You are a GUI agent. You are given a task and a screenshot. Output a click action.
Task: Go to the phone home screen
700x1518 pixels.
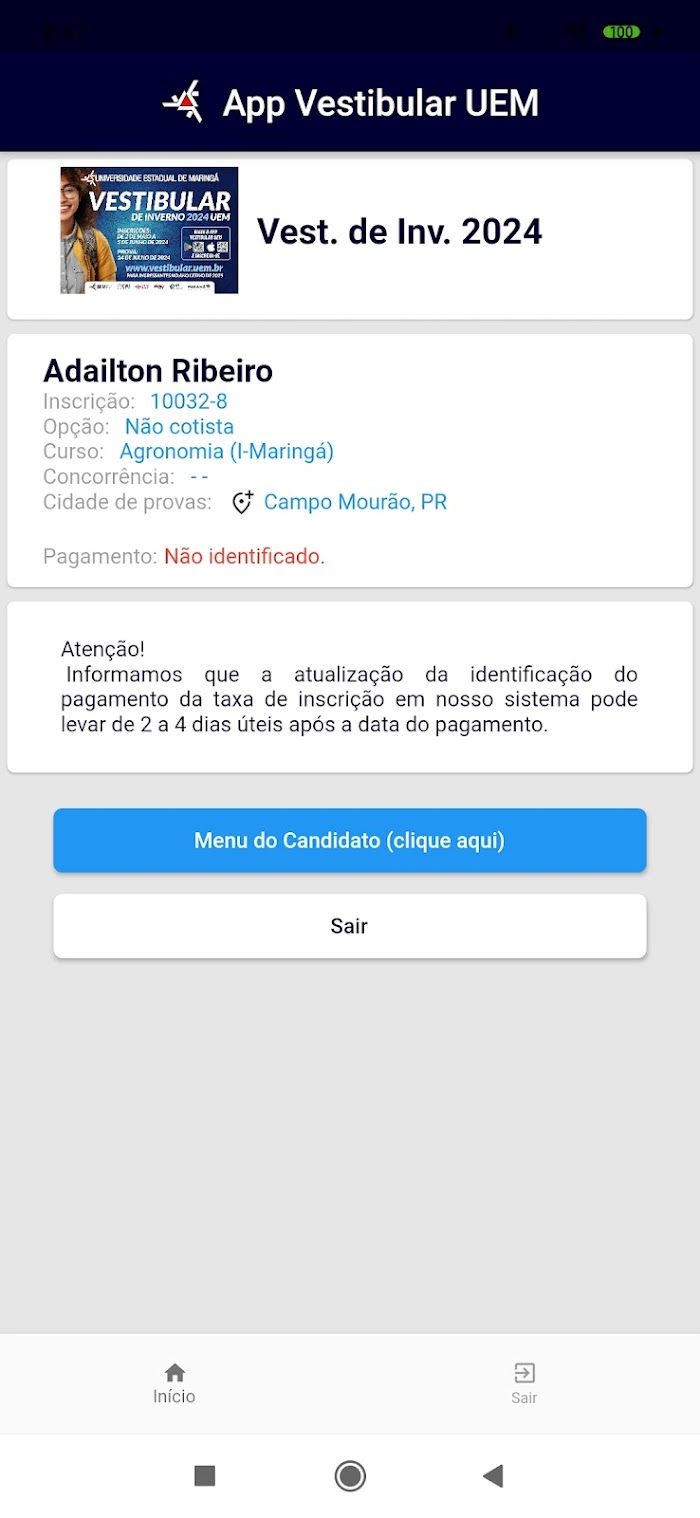coord(350,1475)
